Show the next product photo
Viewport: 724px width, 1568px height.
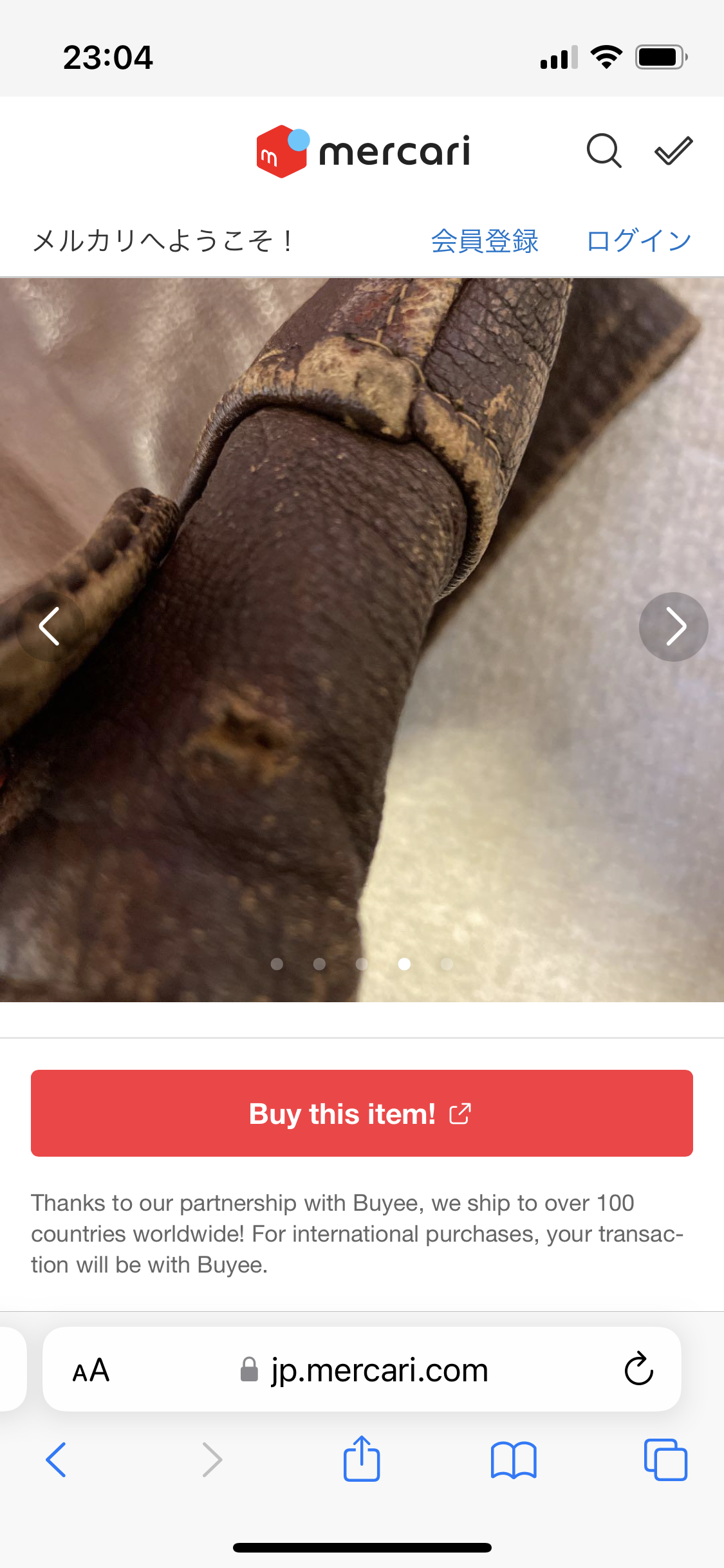pyautogui.click(x=673, y=626)
